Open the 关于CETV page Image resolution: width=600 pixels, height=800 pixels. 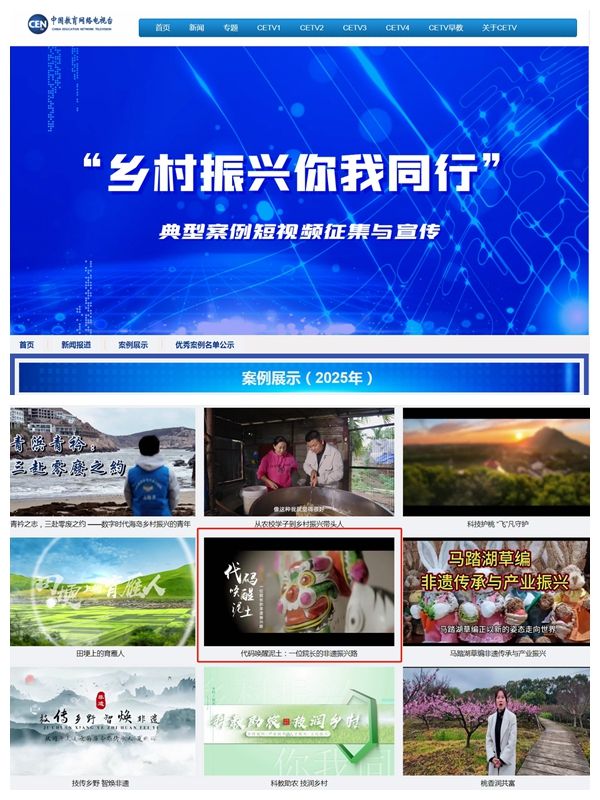pos(499,28)
